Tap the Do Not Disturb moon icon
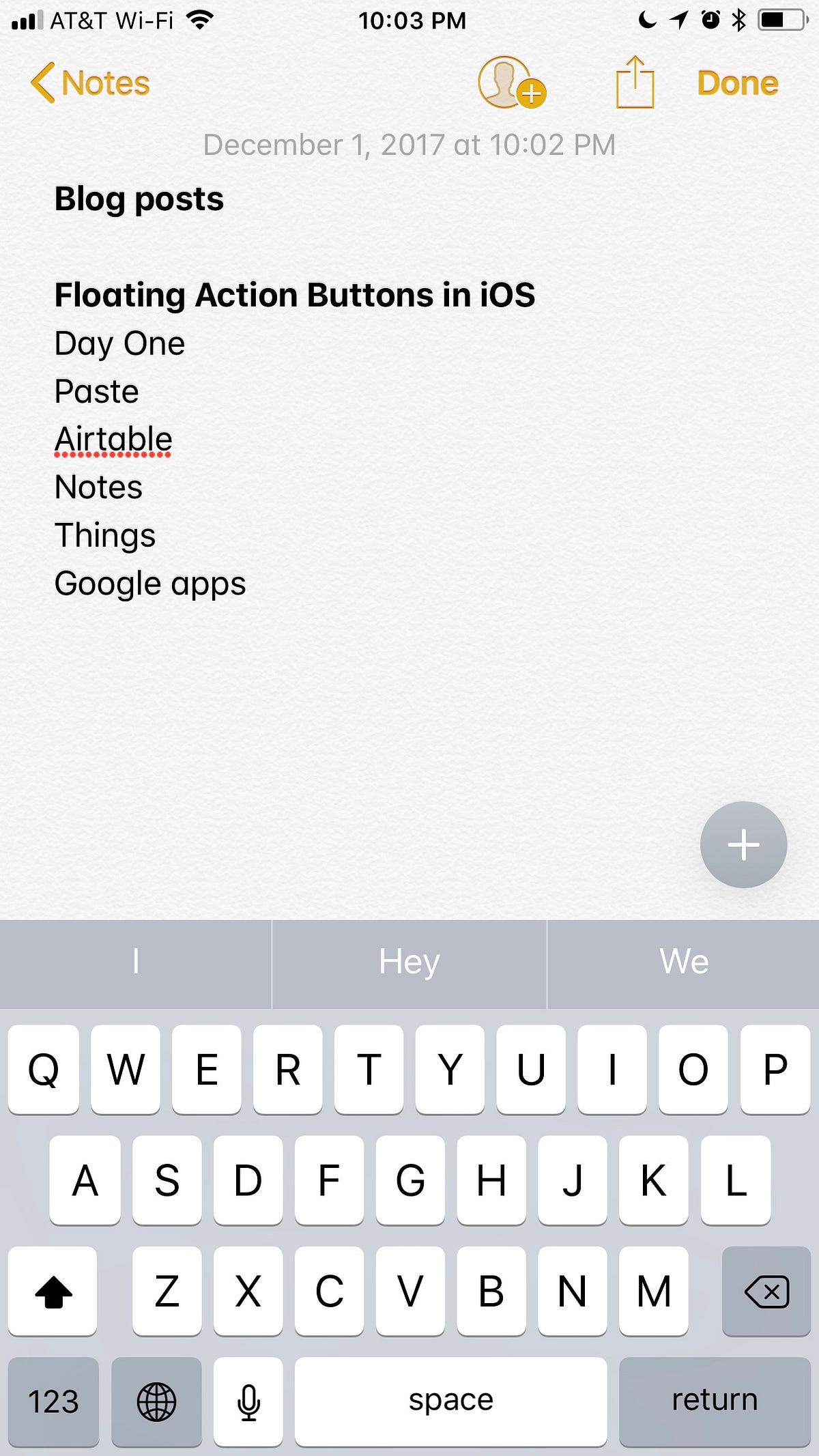Viewport: 819px width, 1456px height. [x=648, y=20]
